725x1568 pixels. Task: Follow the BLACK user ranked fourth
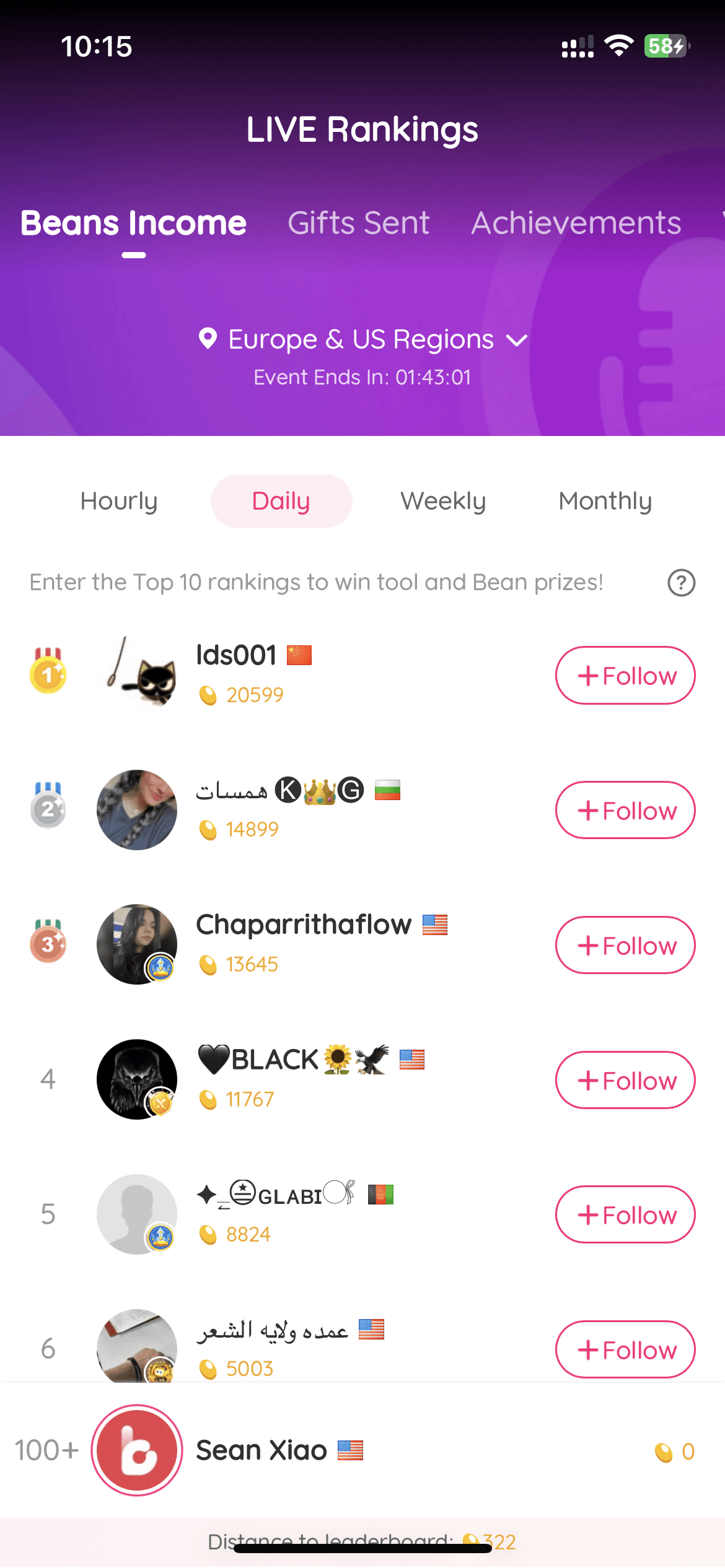625,1080
